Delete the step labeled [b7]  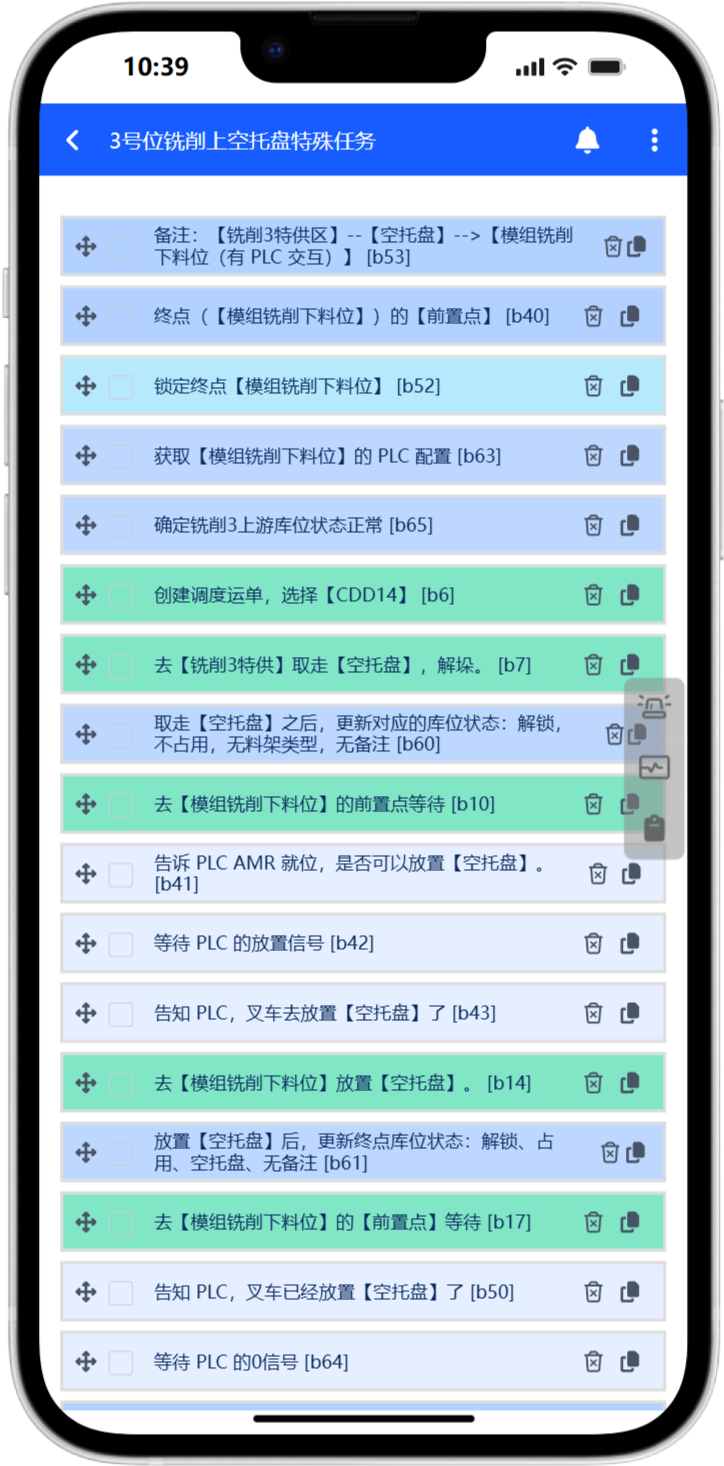[x=593, y=665]
